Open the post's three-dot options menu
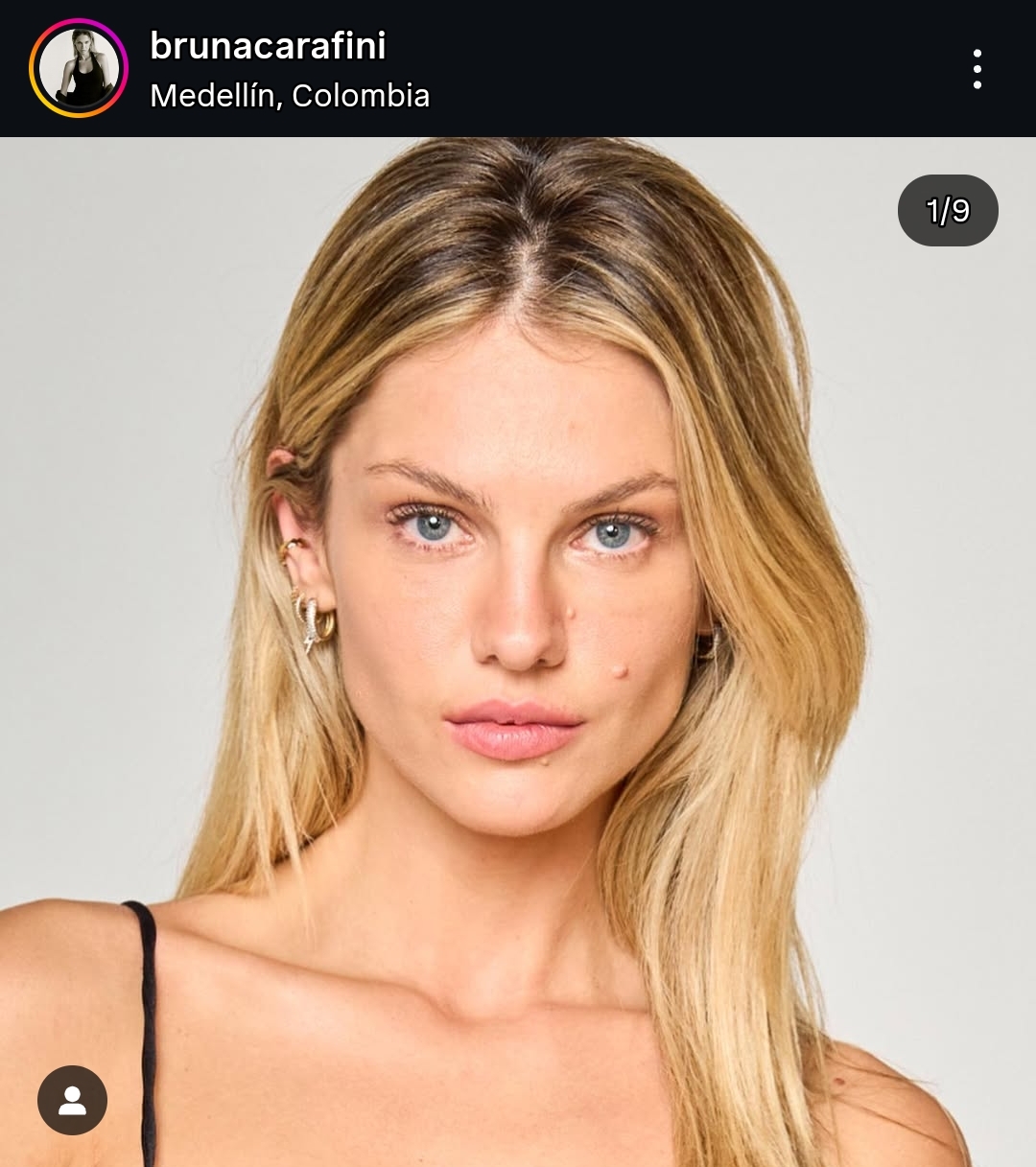This screenshot has height=1167, width=1036. pos(977,69)
